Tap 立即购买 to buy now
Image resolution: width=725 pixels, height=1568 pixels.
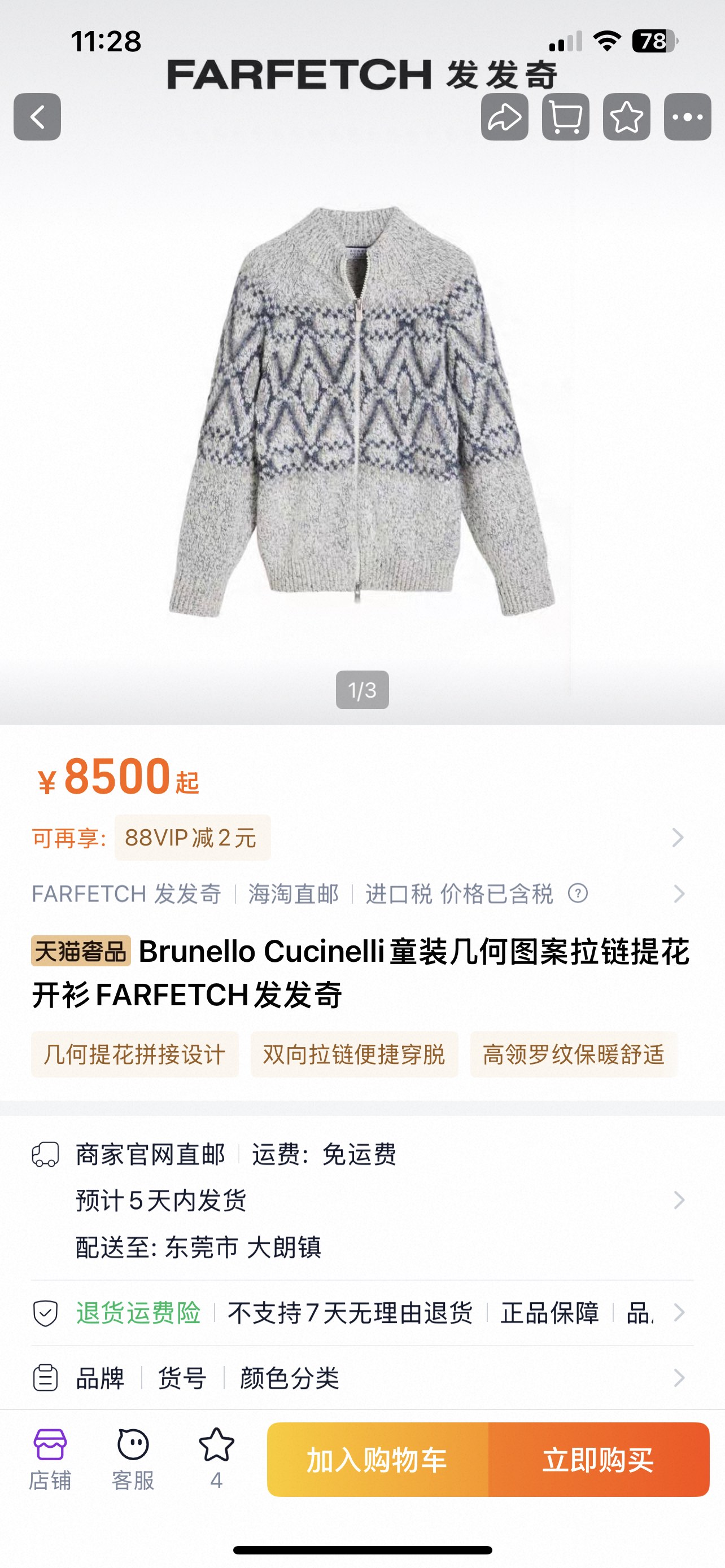599,1460
